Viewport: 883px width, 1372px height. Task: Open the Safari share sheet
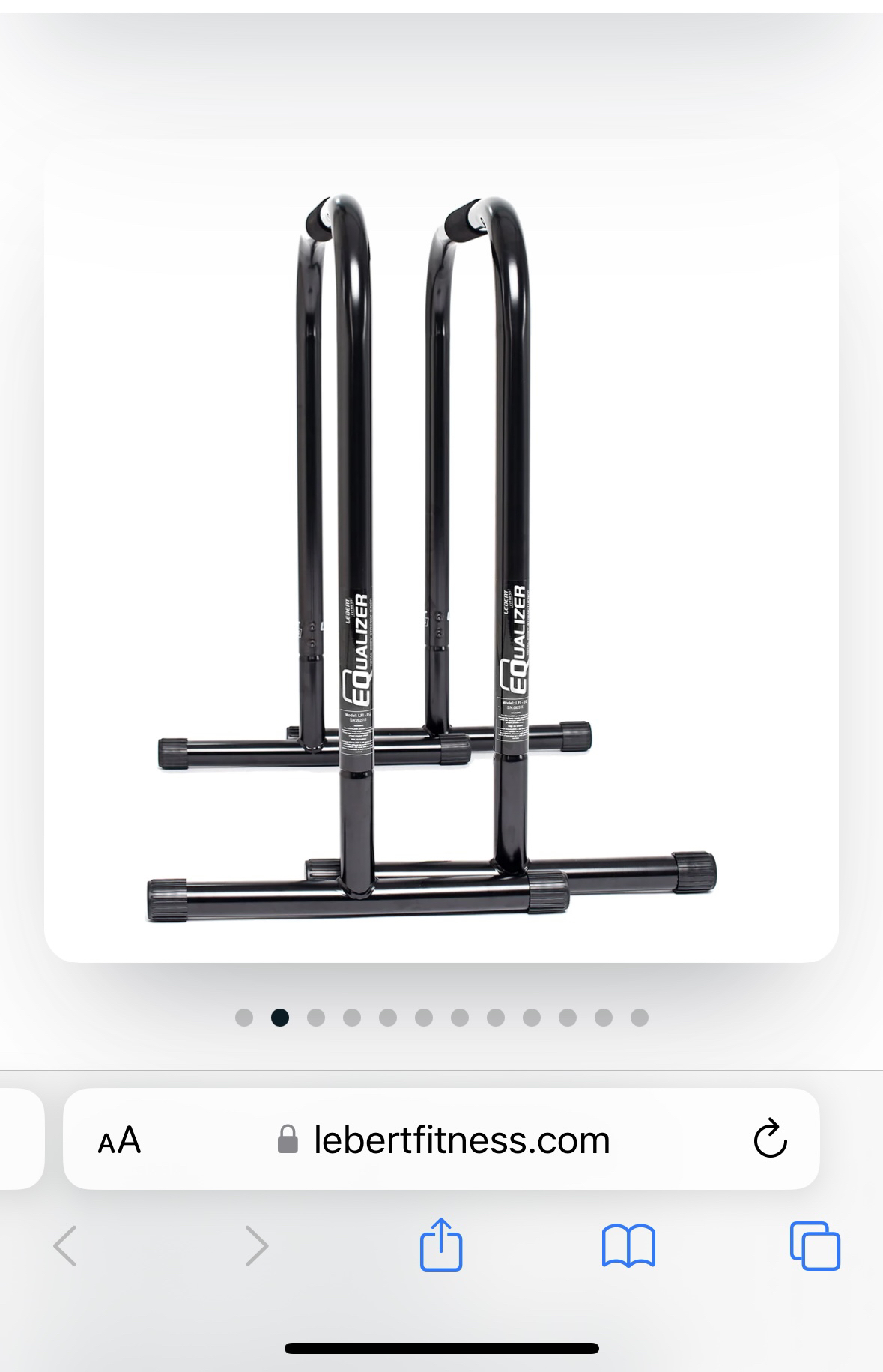[x=441, y=1245]
